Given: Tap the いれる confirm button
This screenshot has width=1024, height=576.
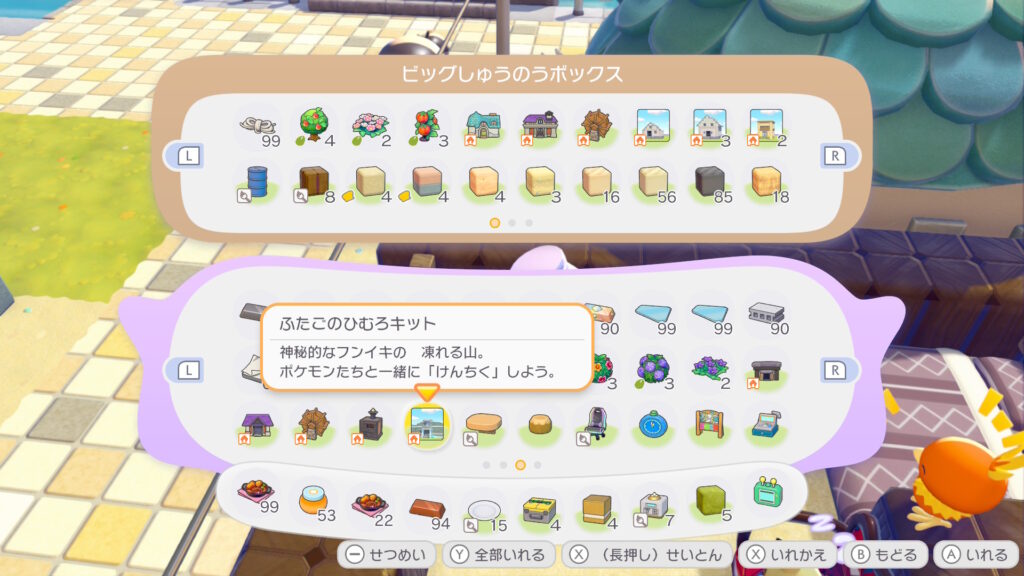Looking at the screenshot, I should [x=971, y=554].
